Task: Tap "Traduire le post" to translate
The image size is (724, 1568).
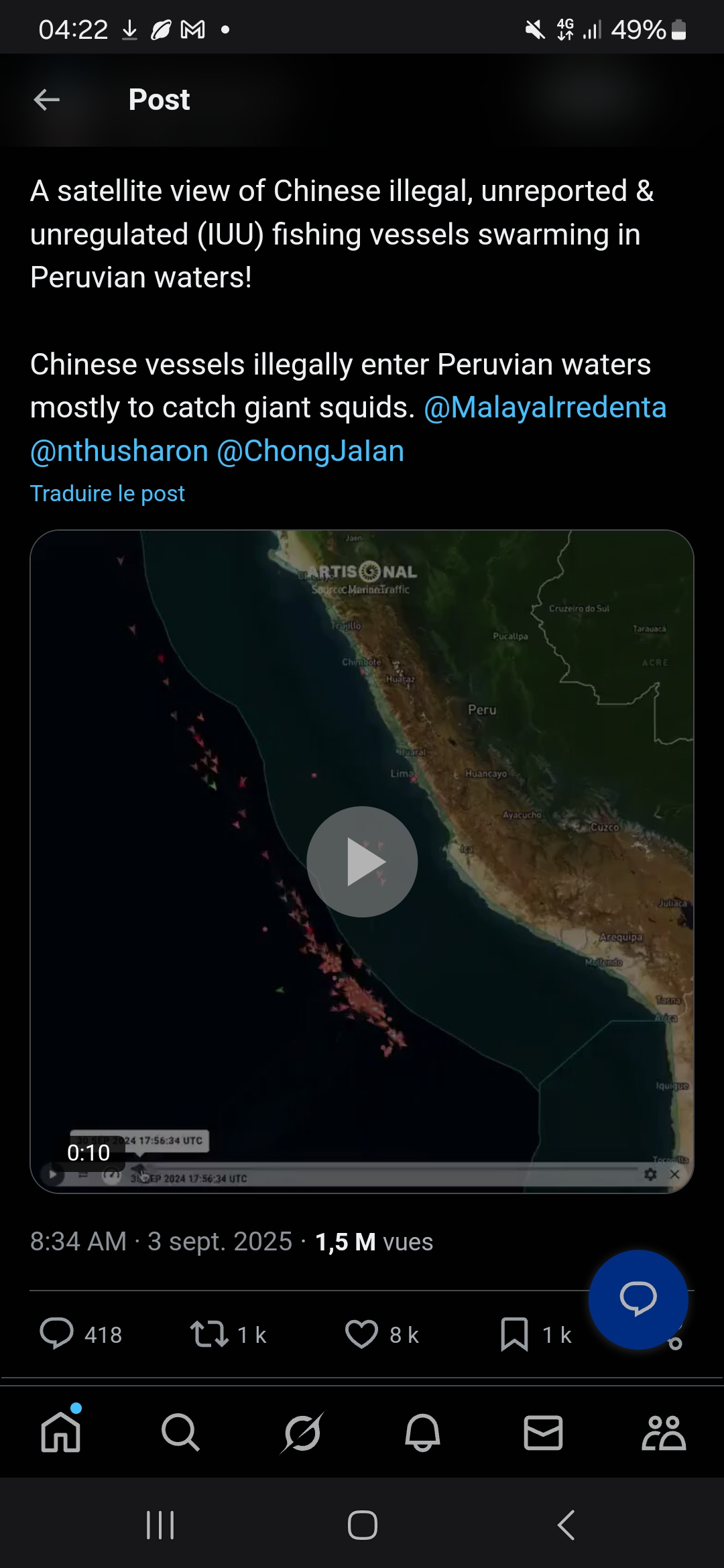Action: coord(107,493)
